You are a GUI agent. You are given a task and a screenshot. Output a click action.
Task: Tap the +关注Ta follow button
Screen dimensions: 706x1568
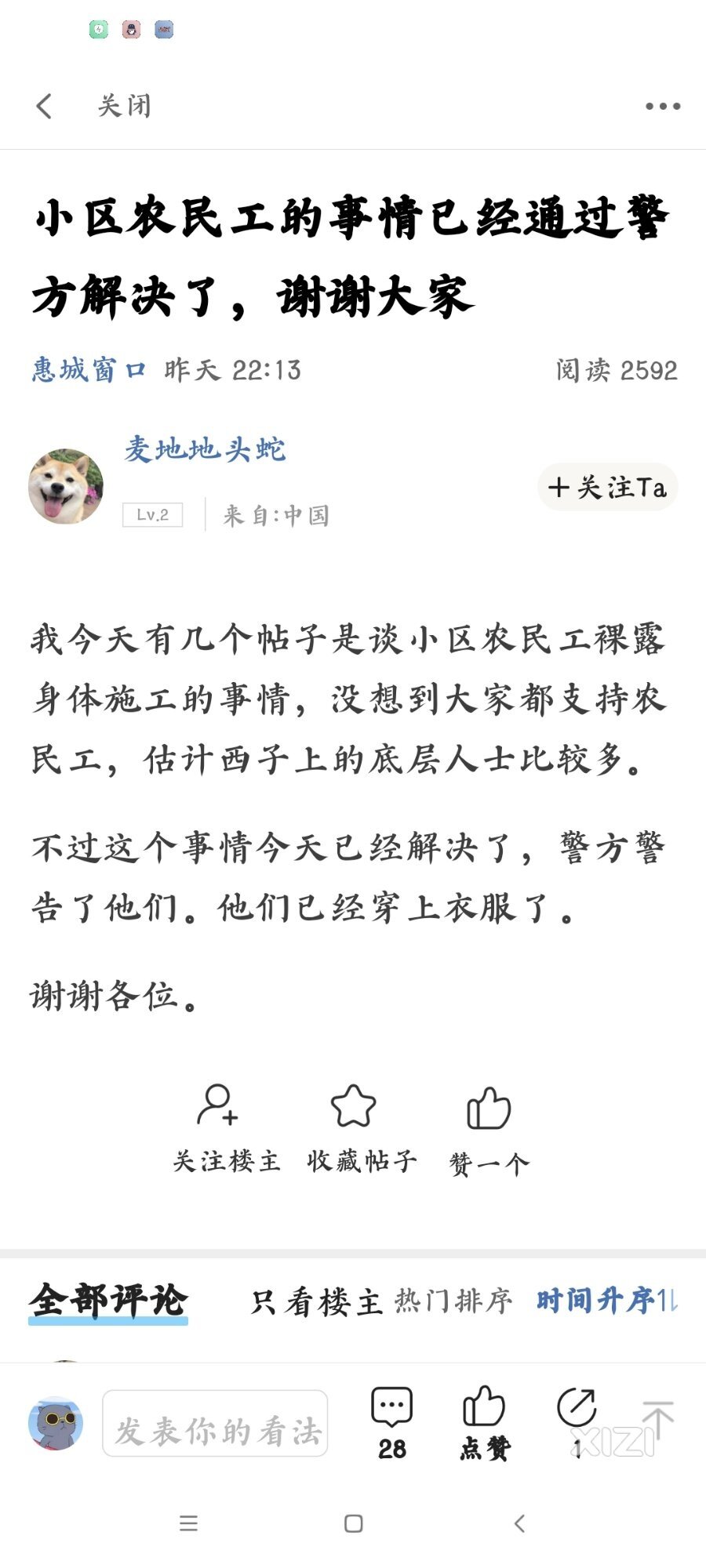pos(608,487)
